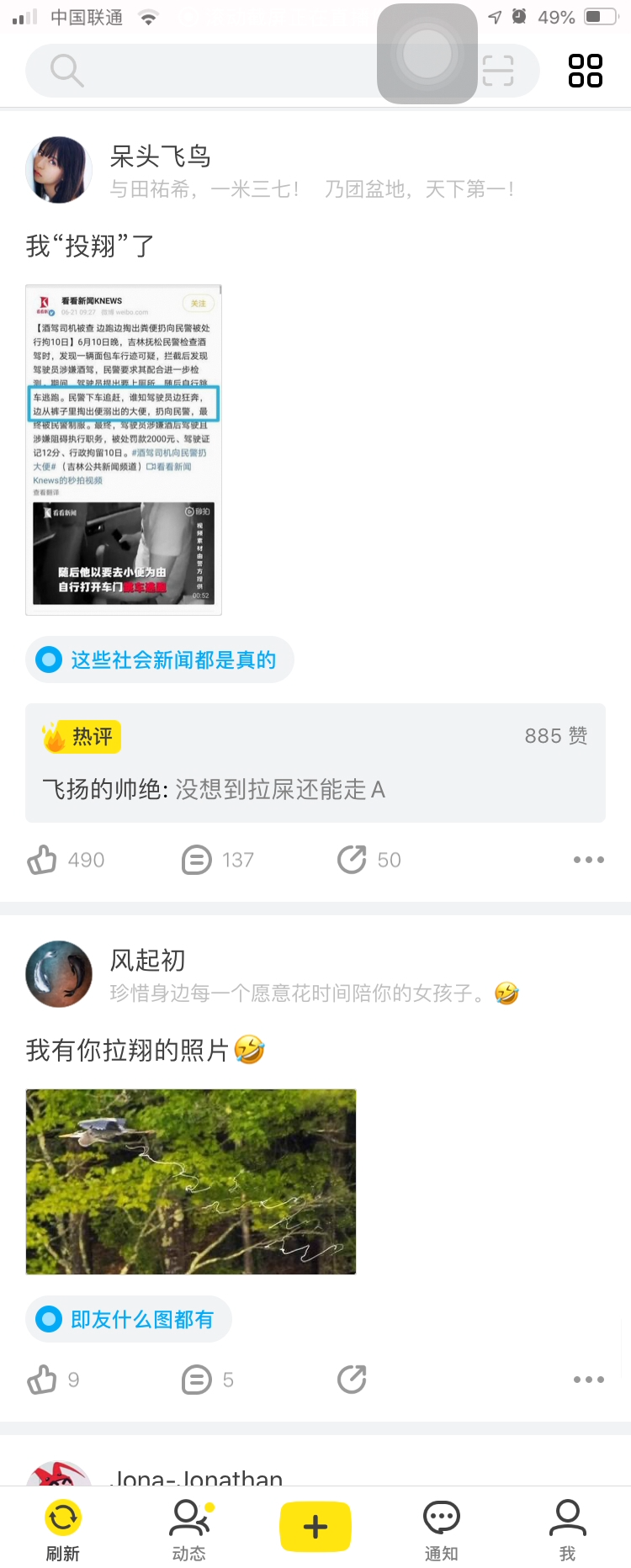Open the four-square grid menu
This screenshot has width=631, height=1568.
coord(586,71)
